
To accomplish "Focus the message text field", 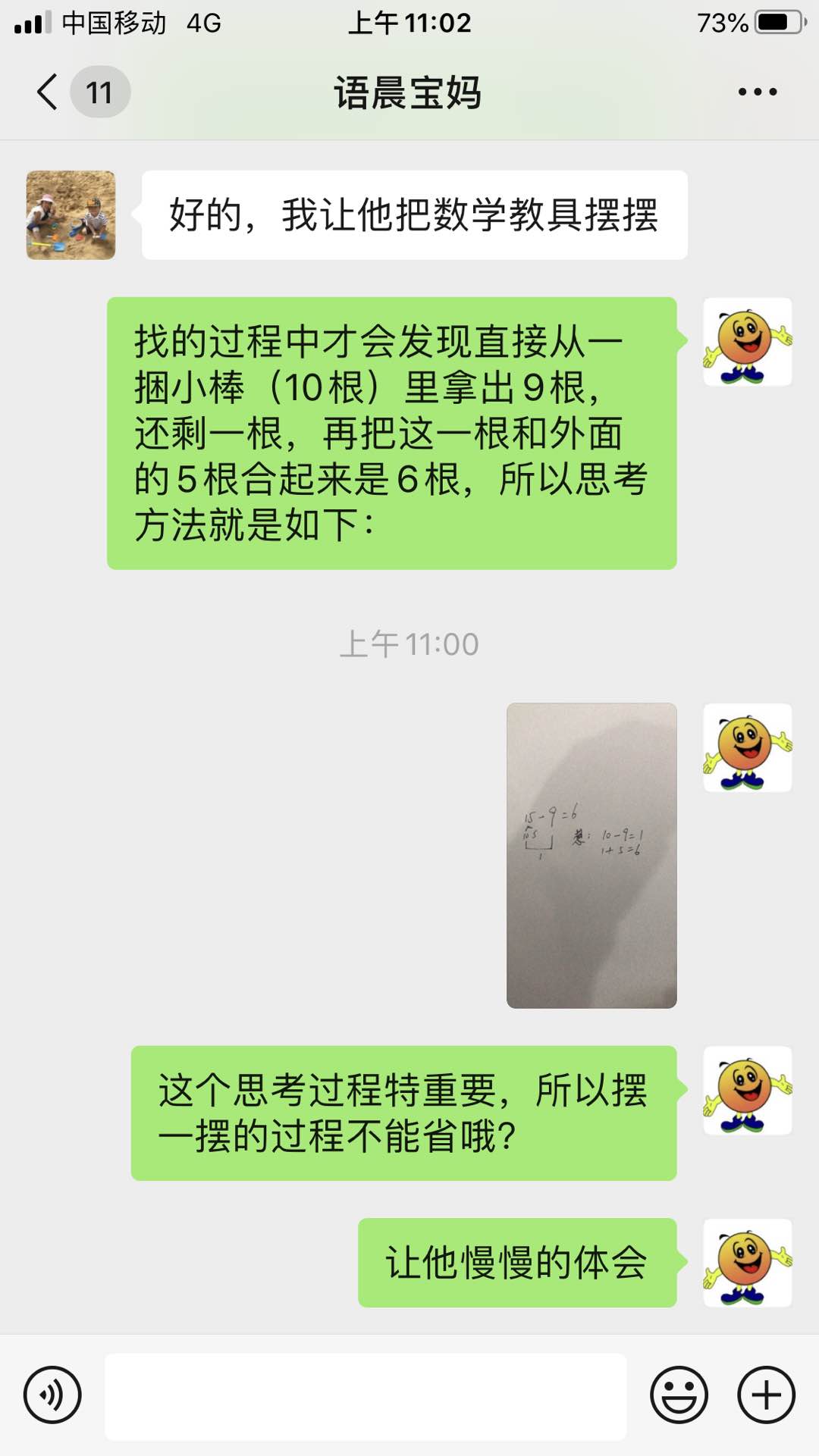I will click(366, 1395).
